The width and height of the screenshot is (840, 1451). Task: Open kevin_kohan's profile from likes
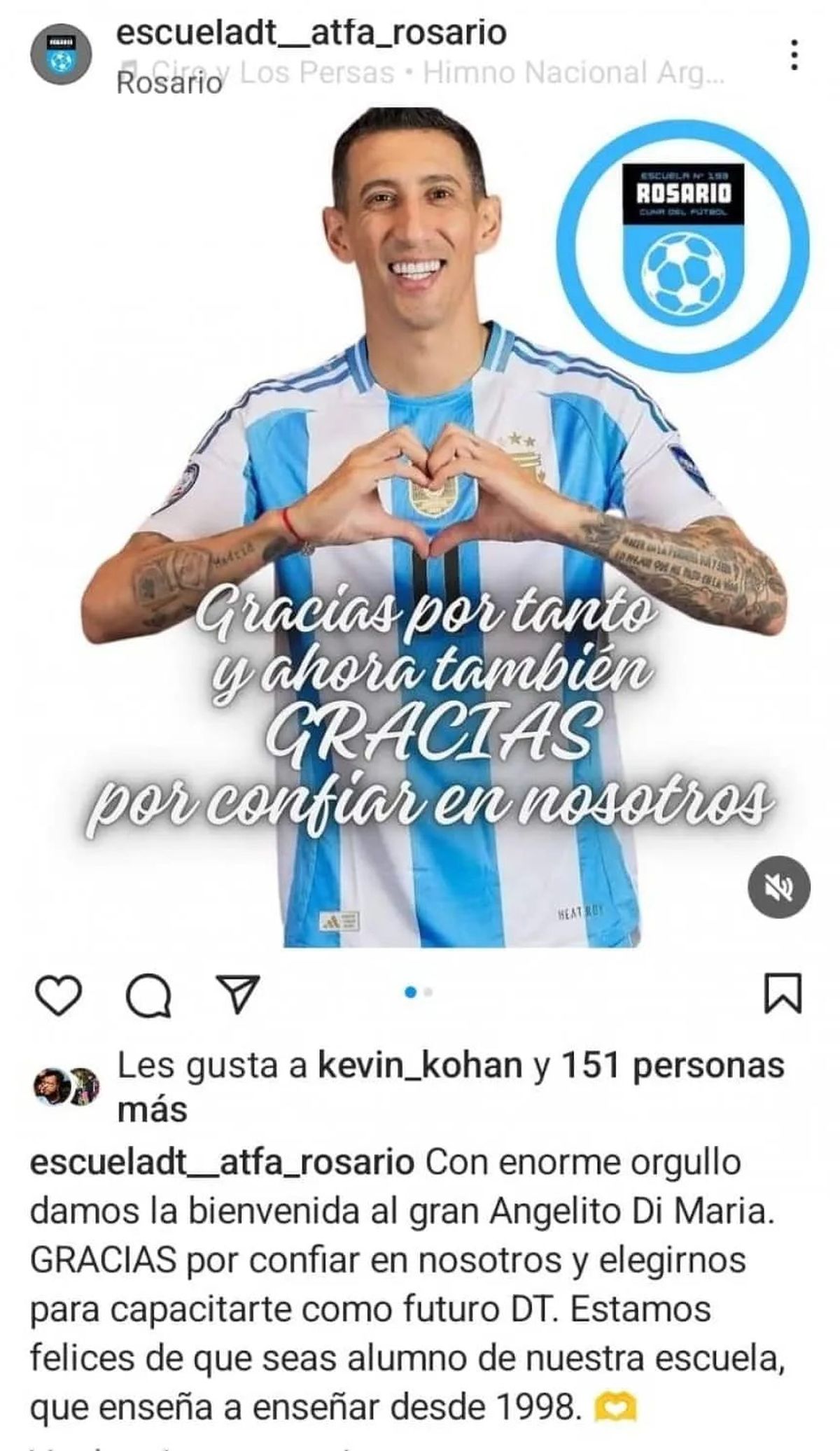420,1065
